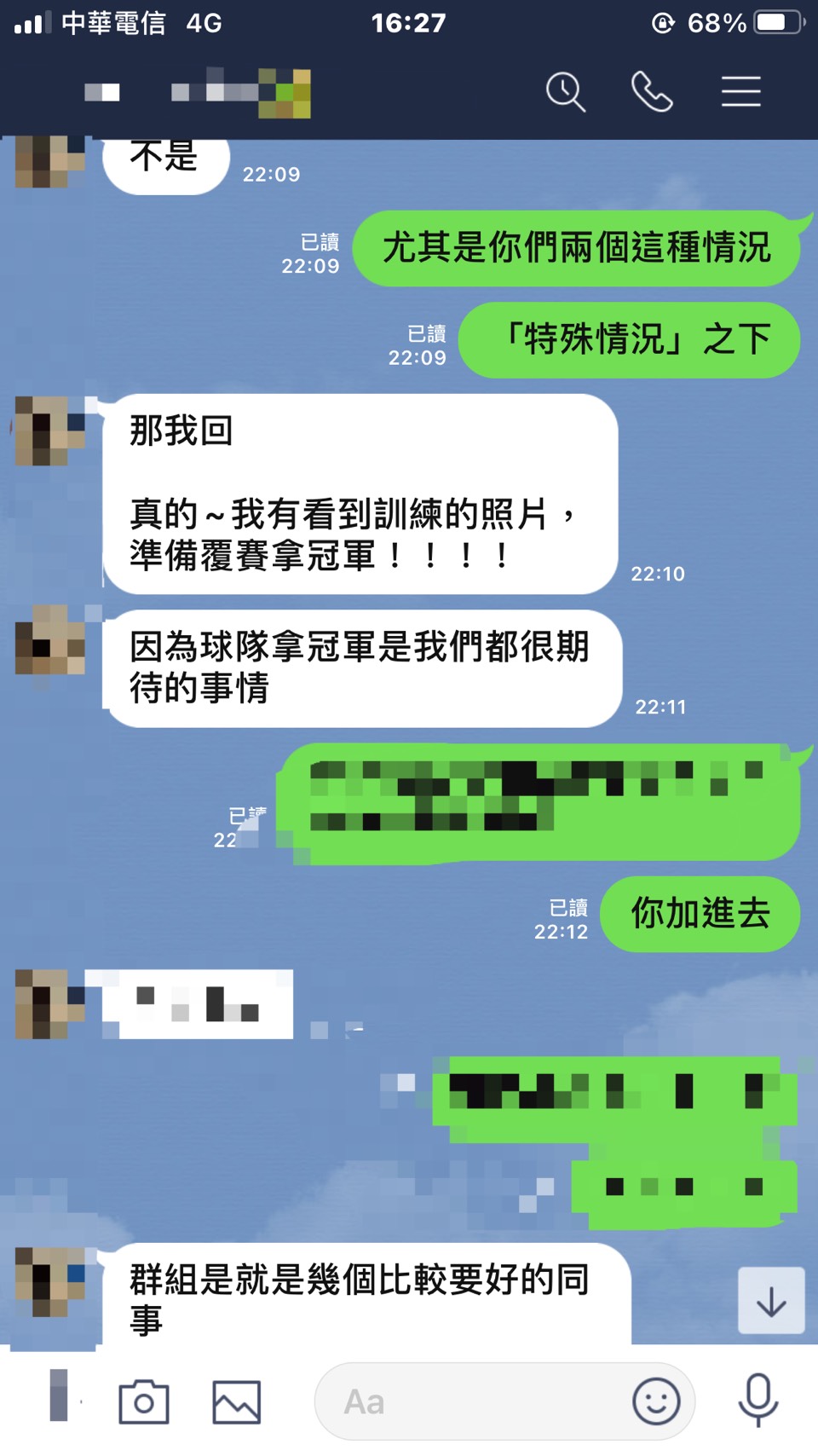Start a voice call

click(x=652, y=92)
